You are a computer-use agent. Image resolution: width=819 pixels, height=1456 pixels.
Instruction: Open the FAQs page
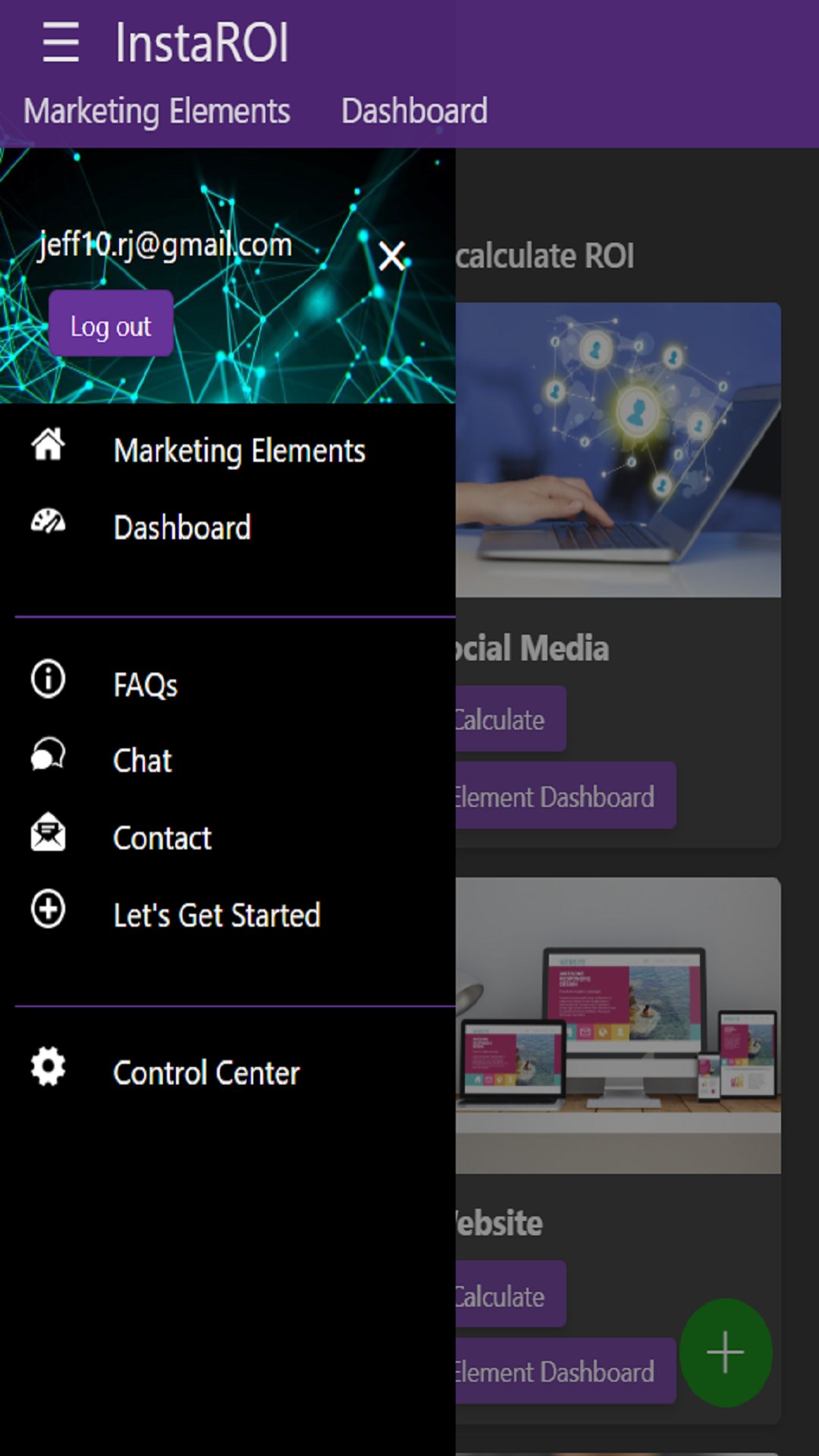(145, 685)
